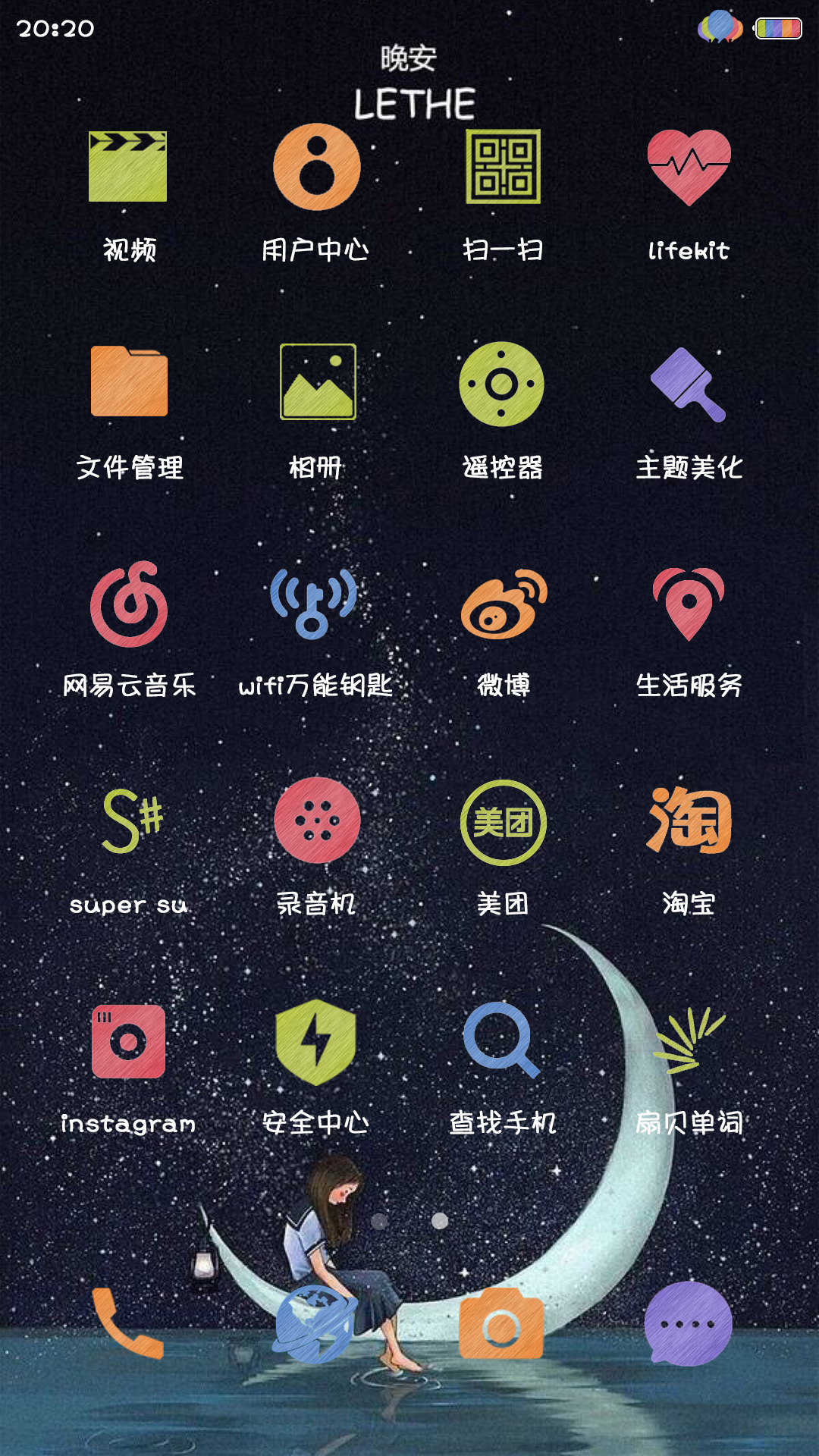Open the instagram app
819x1456 pixels.
tap(128, 1041)
